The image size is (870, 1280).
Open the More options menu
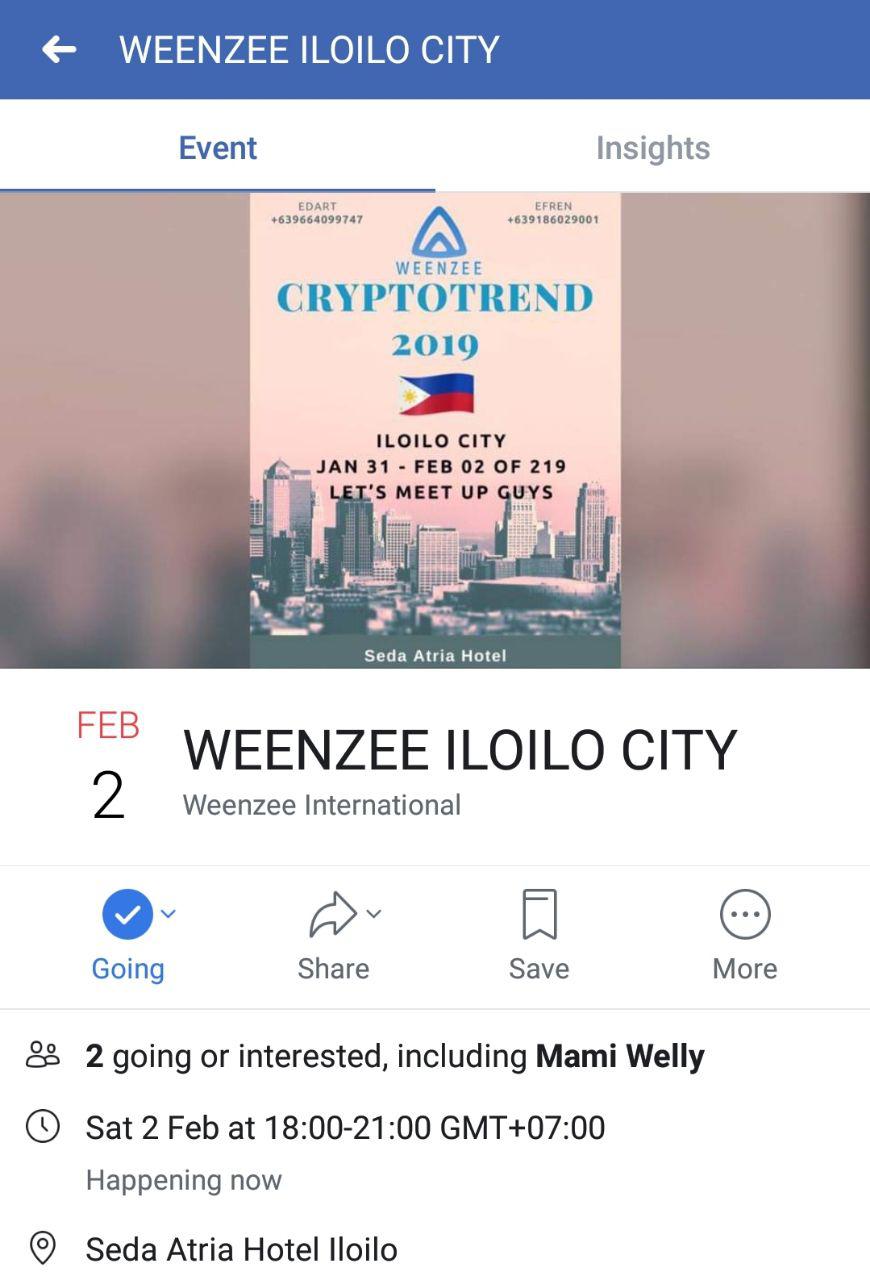click(744, 935)
